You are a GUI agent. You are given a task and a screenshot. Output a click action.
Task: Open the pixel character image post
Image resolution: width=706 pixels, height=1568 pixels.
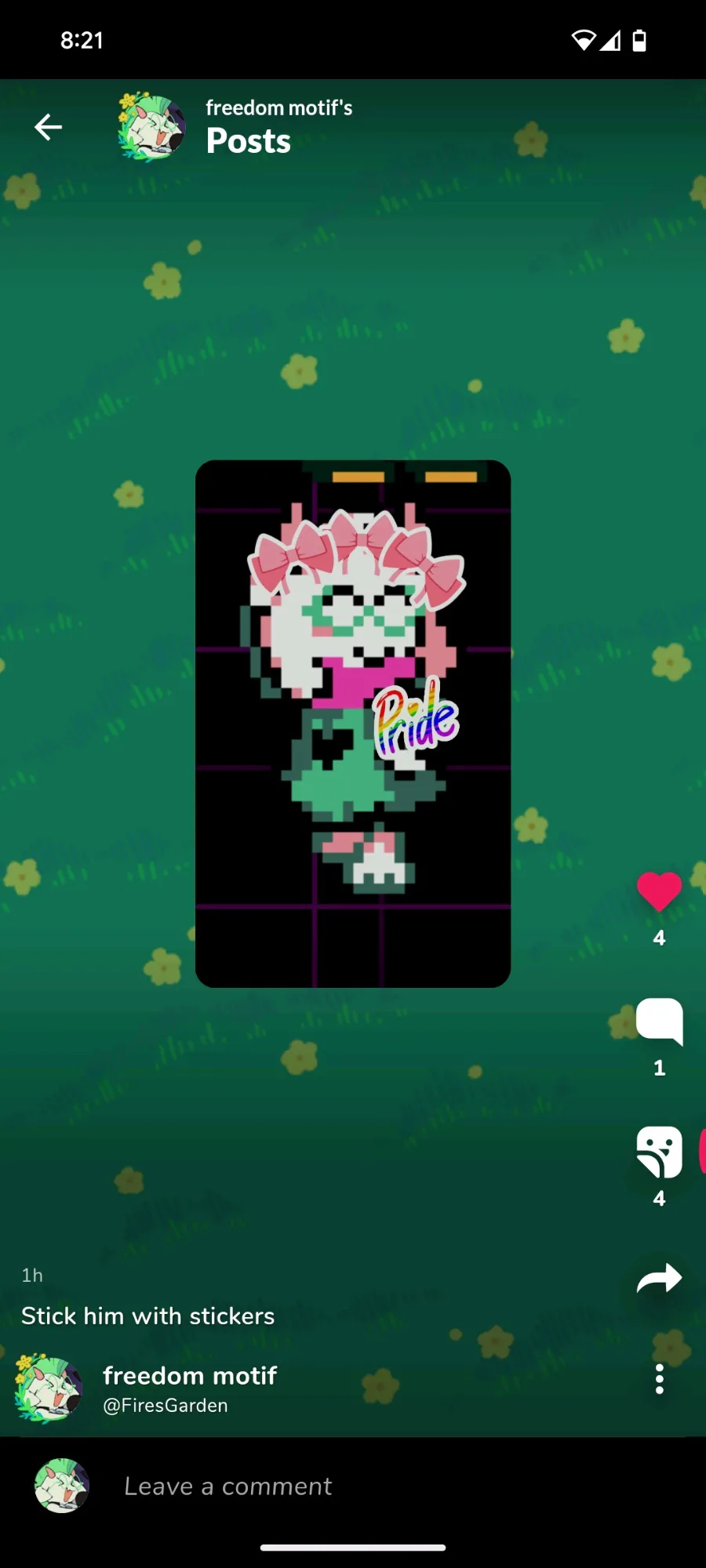pos(353,724)
